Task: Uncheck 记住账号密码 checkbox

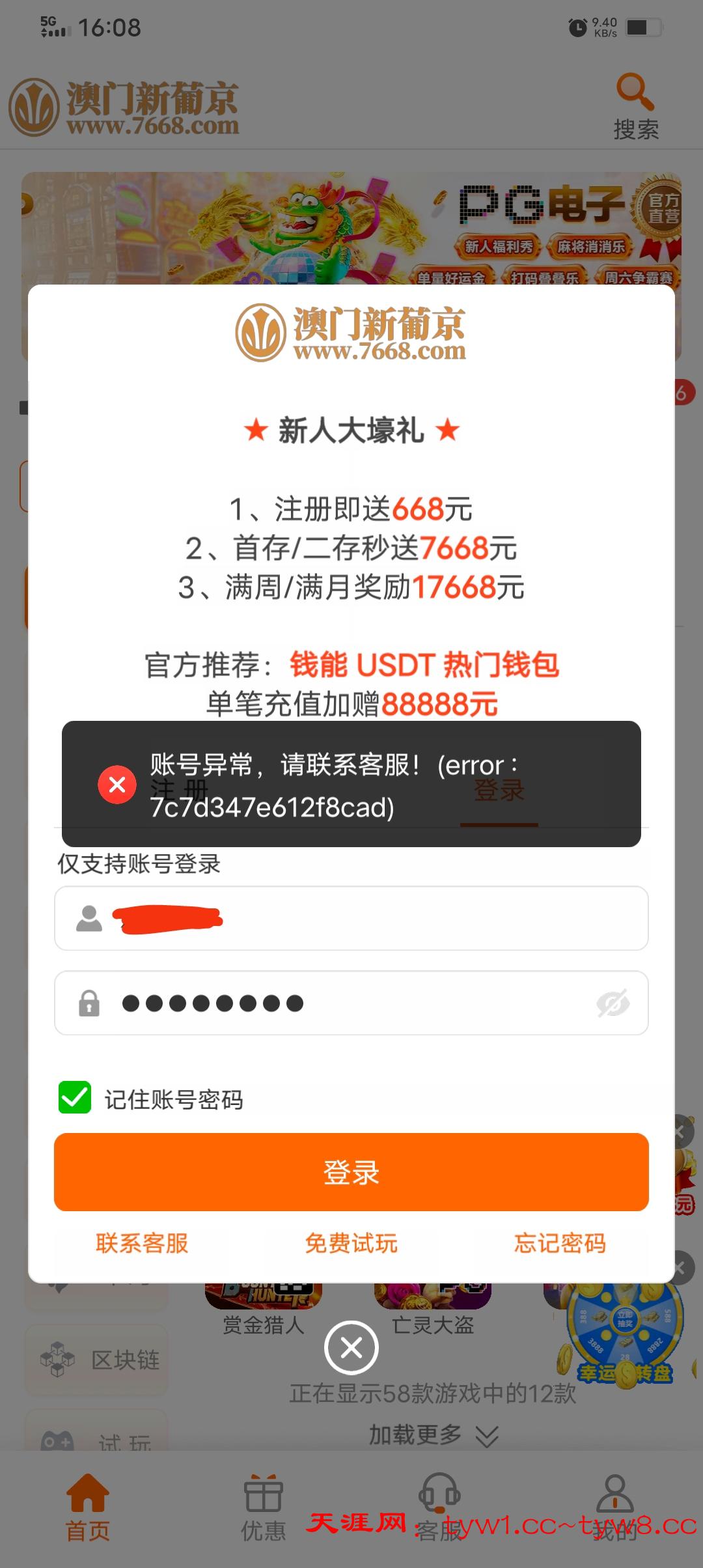Action: (x=75, y=1098)
